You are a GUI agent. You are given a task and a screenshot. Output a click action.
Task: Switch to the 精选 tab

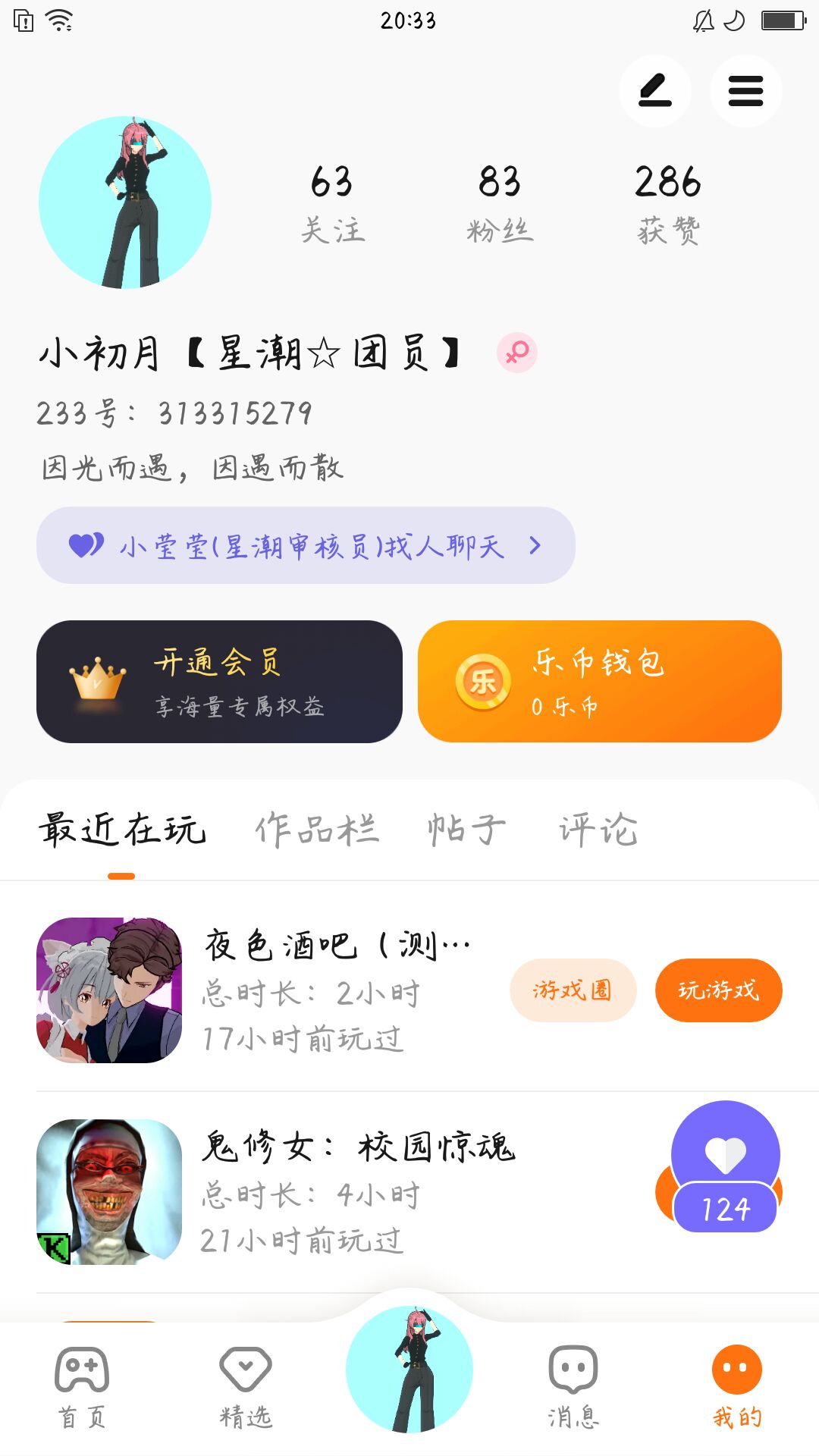pyautogui.click(x=246, y=1386)
